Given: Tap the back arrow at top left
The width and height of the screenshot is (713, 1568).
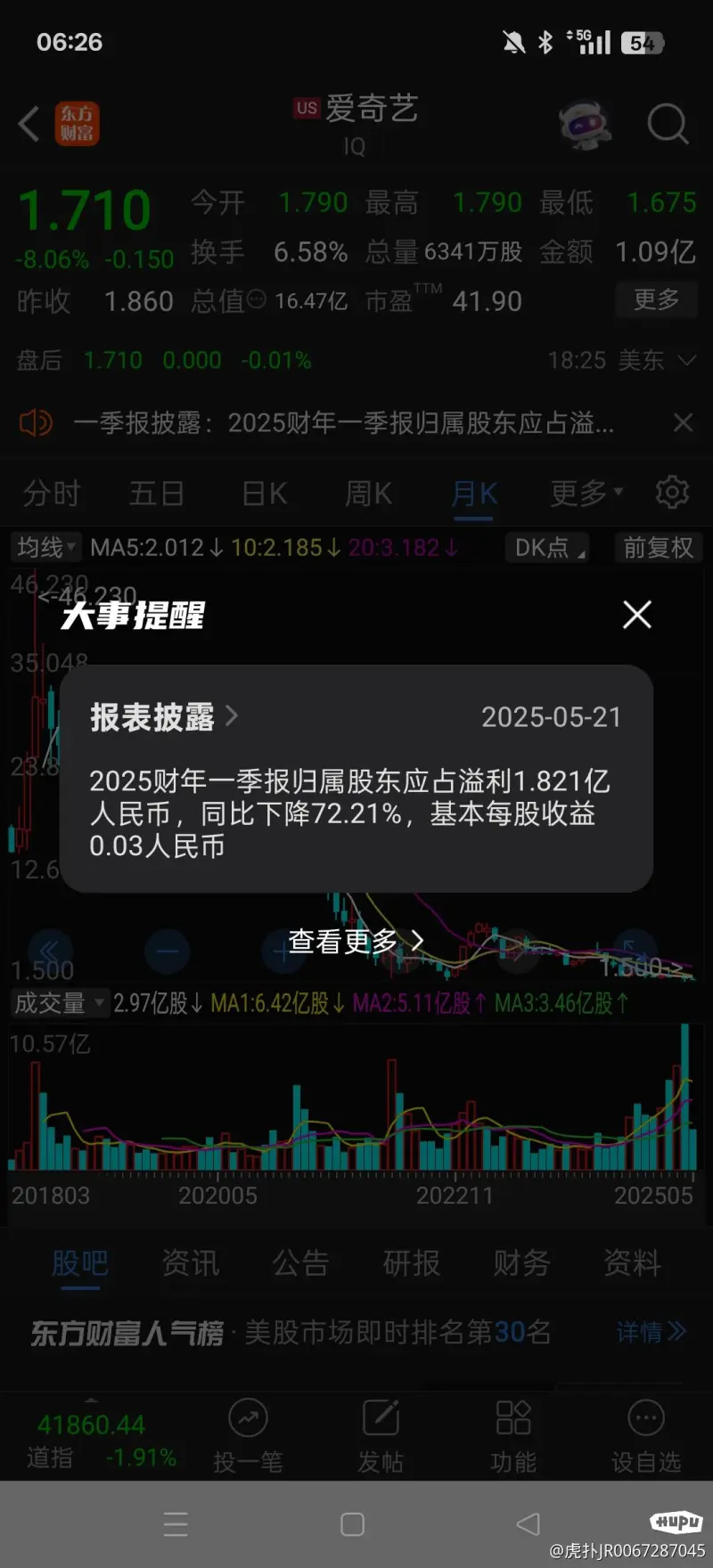Looking at the screenshot, I should [x=28, y=124].
